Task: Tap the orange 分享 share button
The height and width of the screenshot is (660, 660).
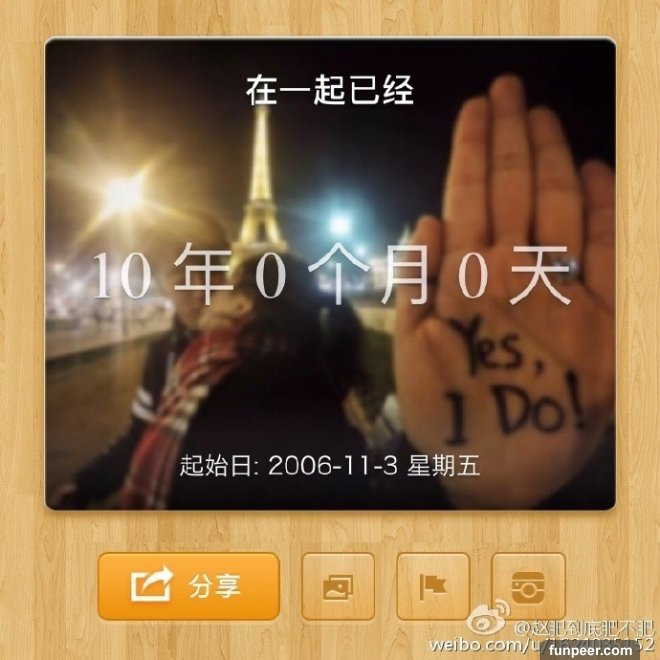Action: tap(188, 586)
